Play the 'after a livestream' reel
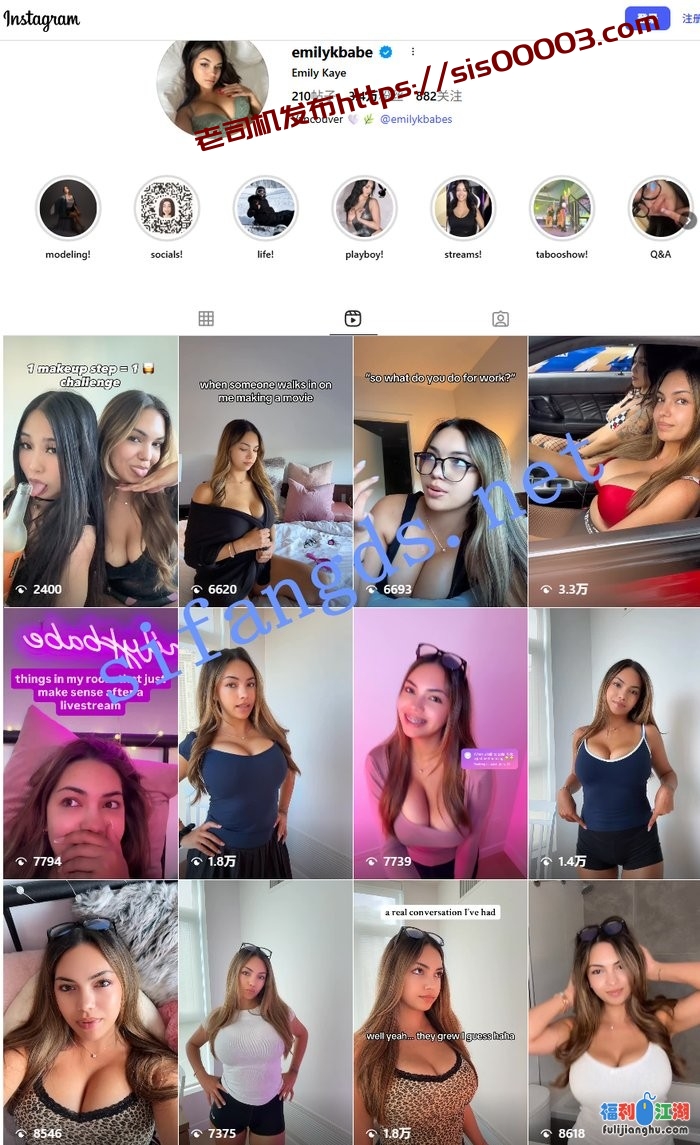700x1145 pixels. coord(90,742)
